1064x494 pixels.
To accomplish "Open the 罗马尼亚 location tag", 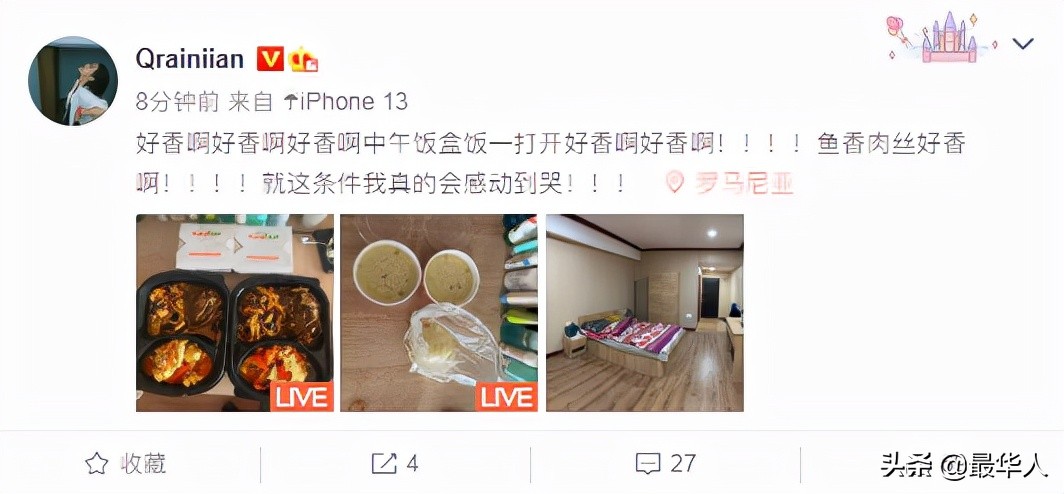I will 731,183.
